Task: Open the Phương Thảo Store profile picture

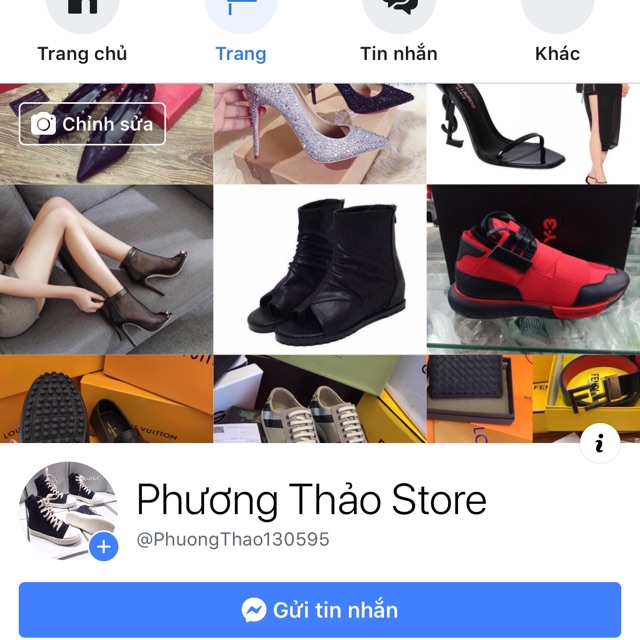Action: pyautogui.click(x=65, y=506)
